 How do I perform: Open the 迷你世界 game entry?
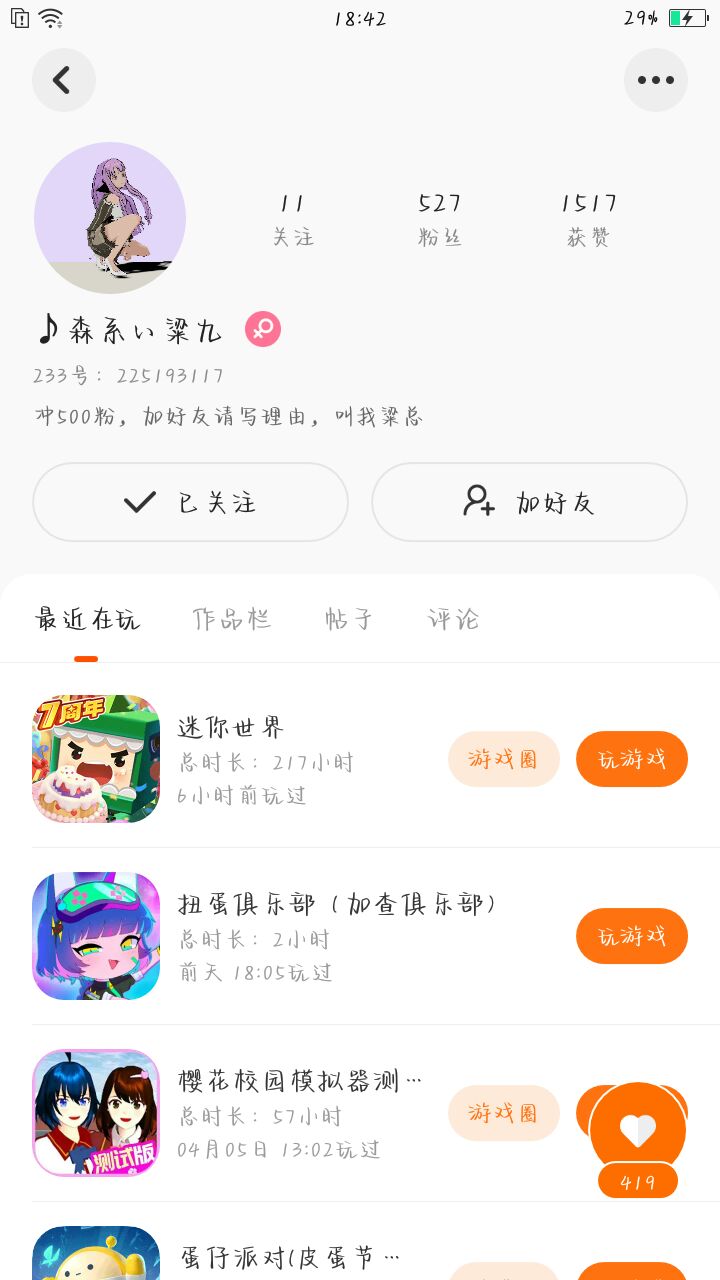point(231,728)
